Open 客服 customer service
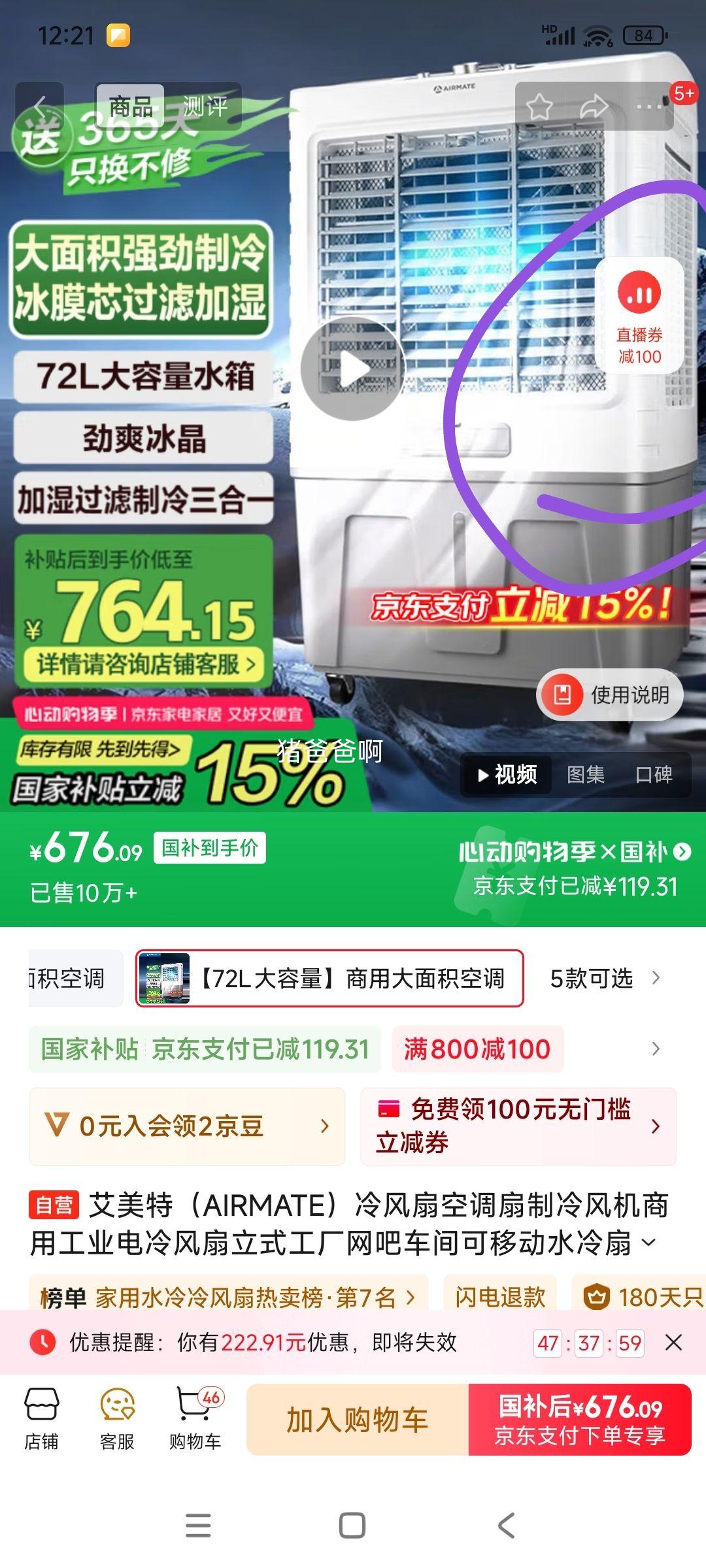 (117, 1419)
